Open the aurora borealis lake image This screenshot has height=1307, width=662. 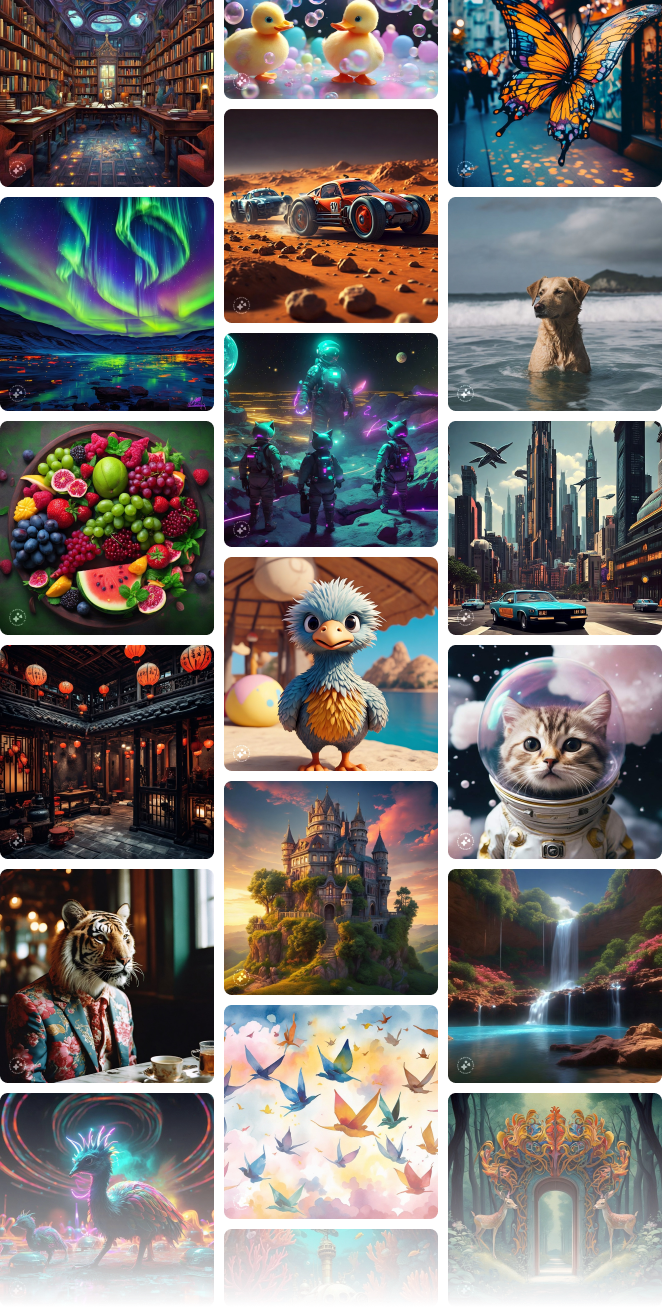point(107,304)
